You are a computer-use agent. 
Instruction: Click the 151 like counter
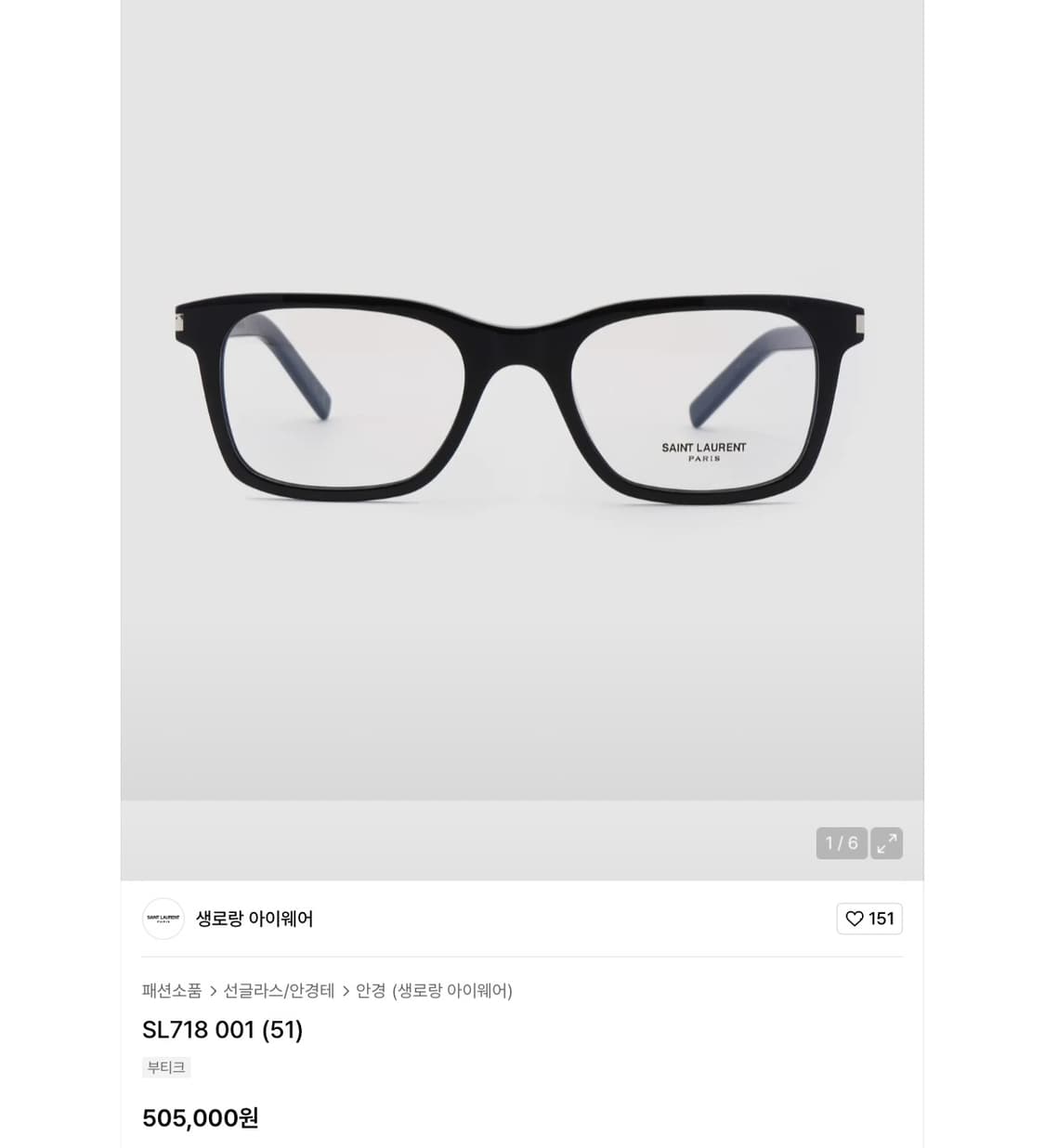coord(879,919)
